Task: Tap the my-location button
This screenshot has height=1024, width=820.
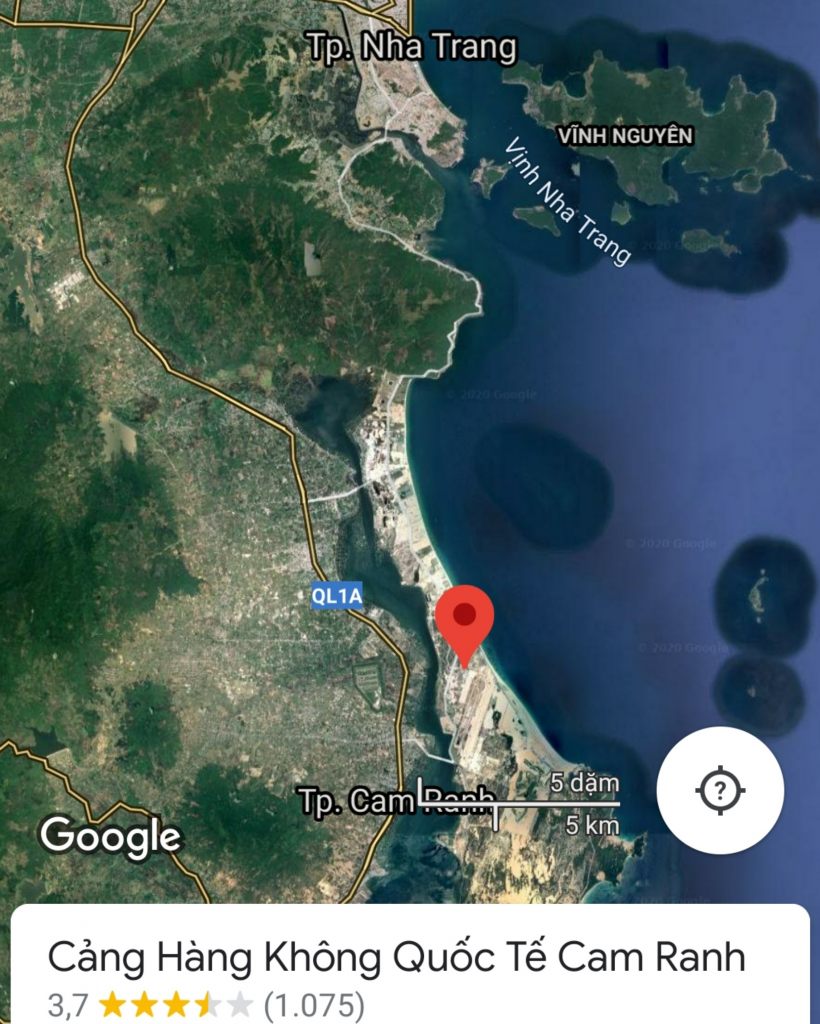Action: pyautogui.click(x=720, y=790)
